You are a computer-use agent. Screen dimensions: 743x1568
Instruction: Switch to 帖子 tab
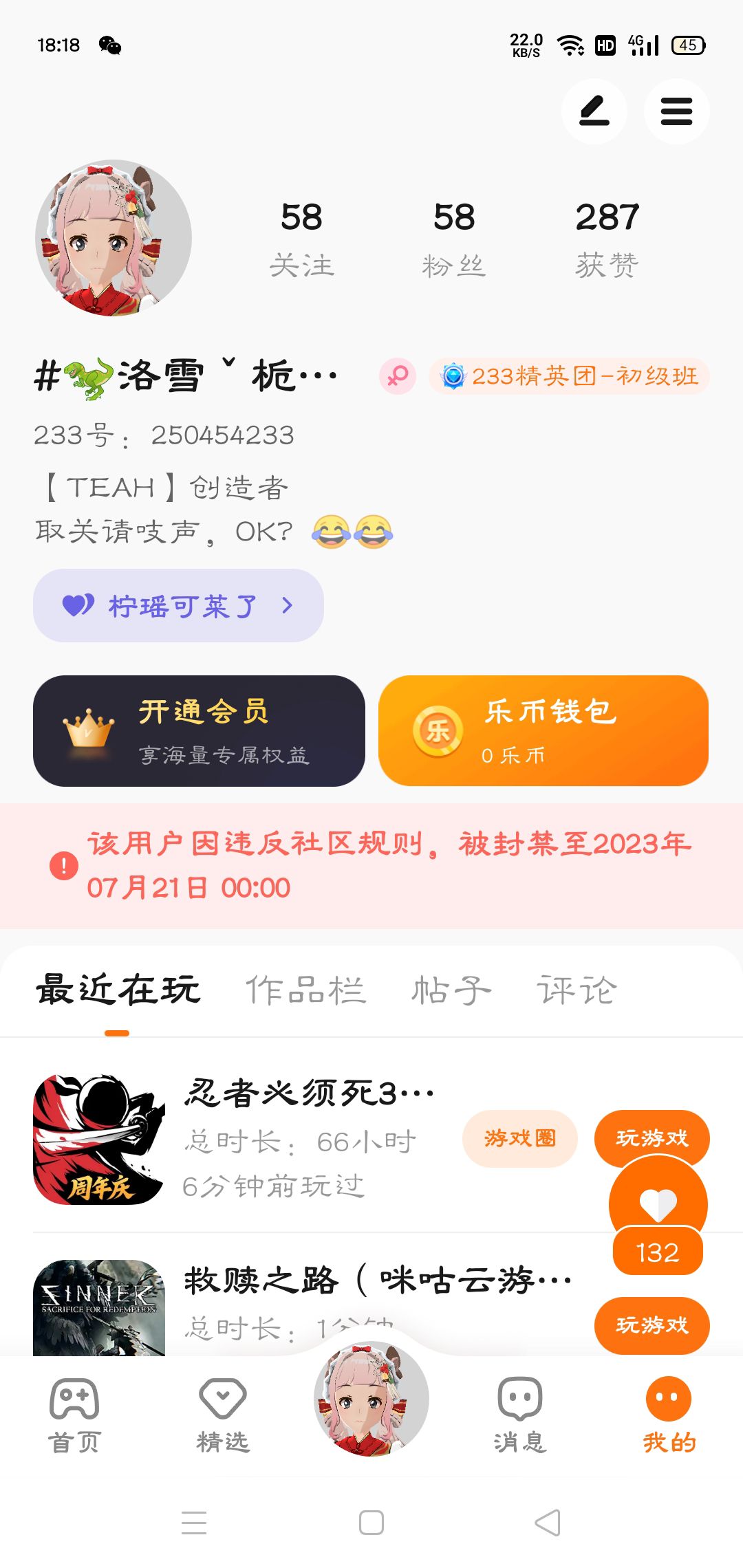pos(451,991)
